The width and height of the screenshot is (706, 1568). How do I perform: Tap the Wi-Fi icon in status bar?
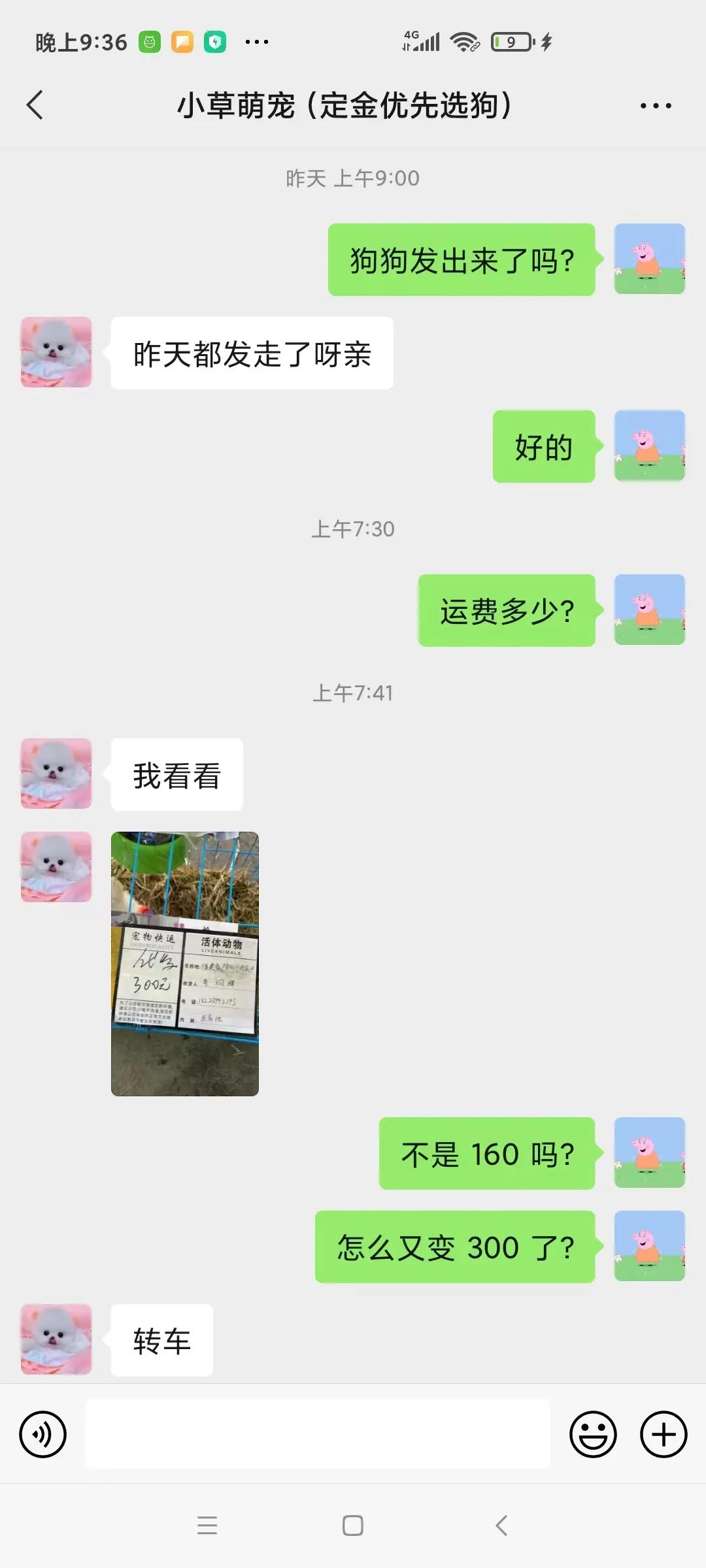tap(466, 41)
